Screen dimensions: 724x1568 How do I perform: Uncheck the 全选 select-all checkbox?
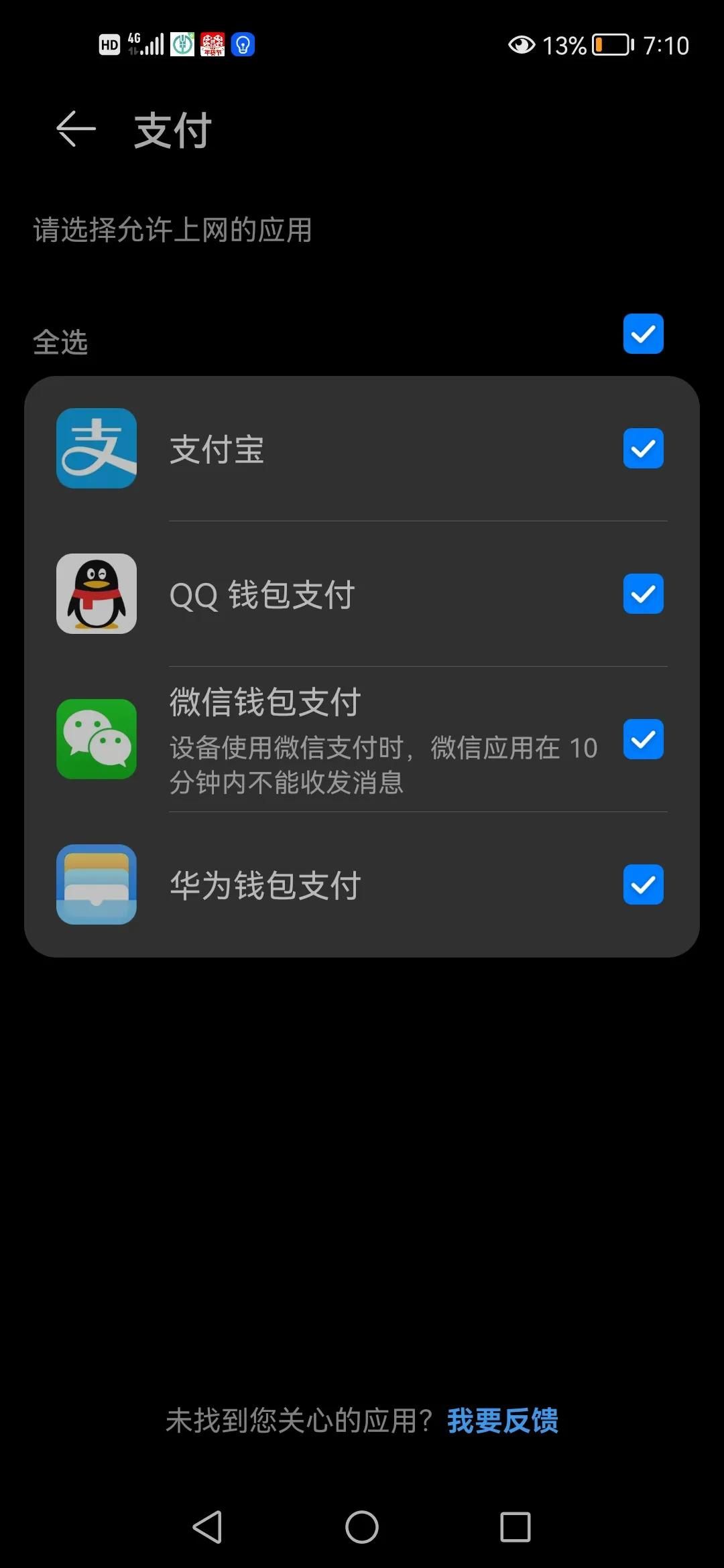pyautogui.click(x=643, y=334)
